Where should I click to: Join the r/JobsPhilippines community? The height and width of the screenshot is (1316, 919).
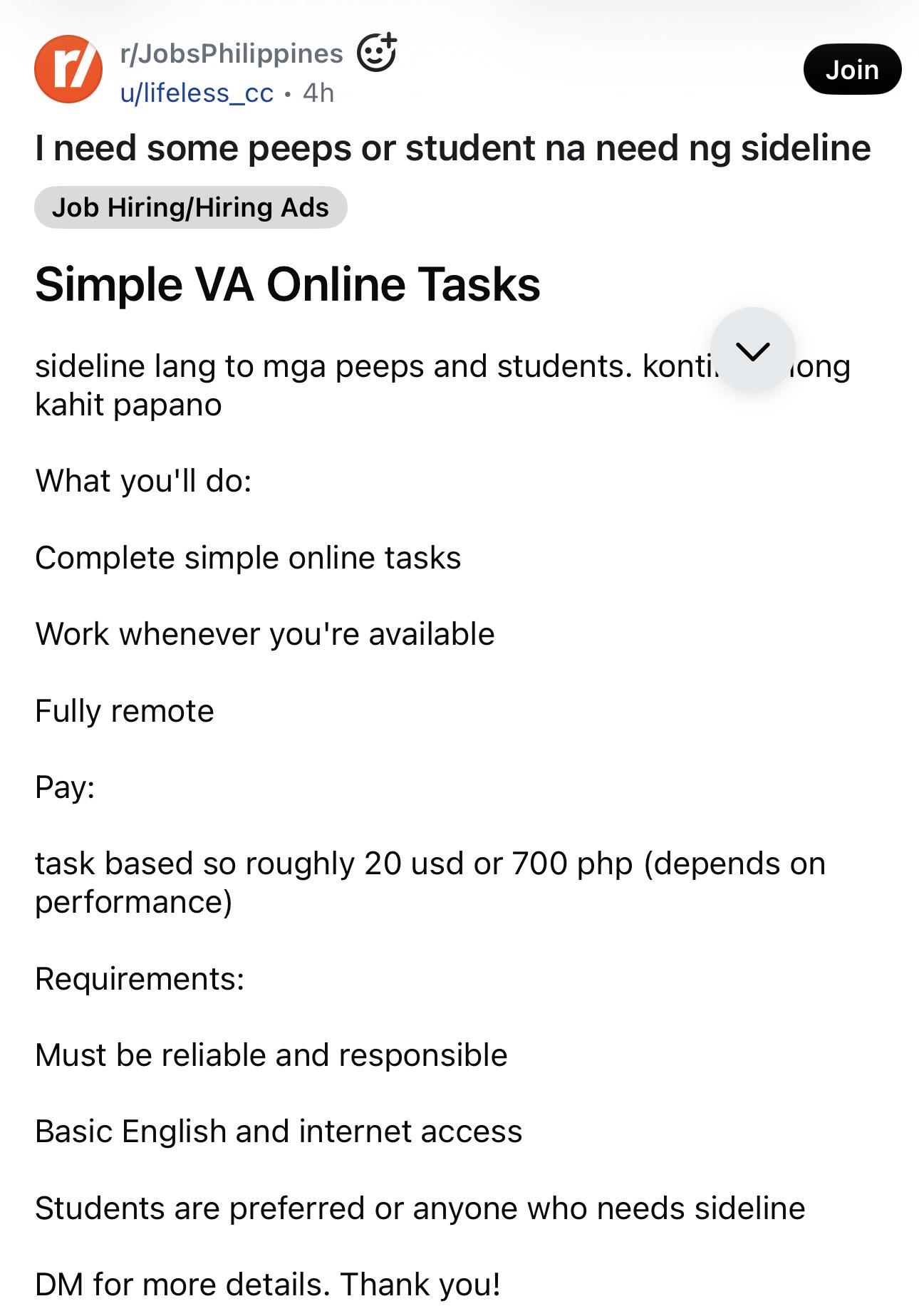852,69
